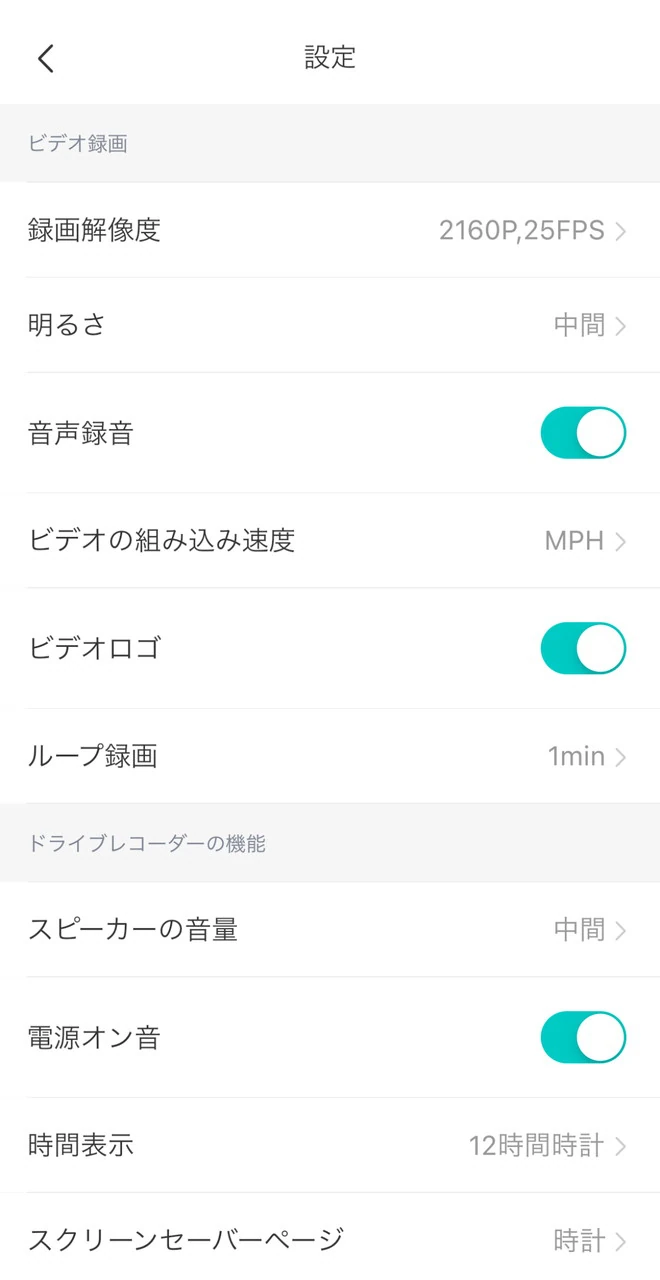Disable the ビデオロゴ toggle
Viewport: 660px width, 1280px height.
583,648
